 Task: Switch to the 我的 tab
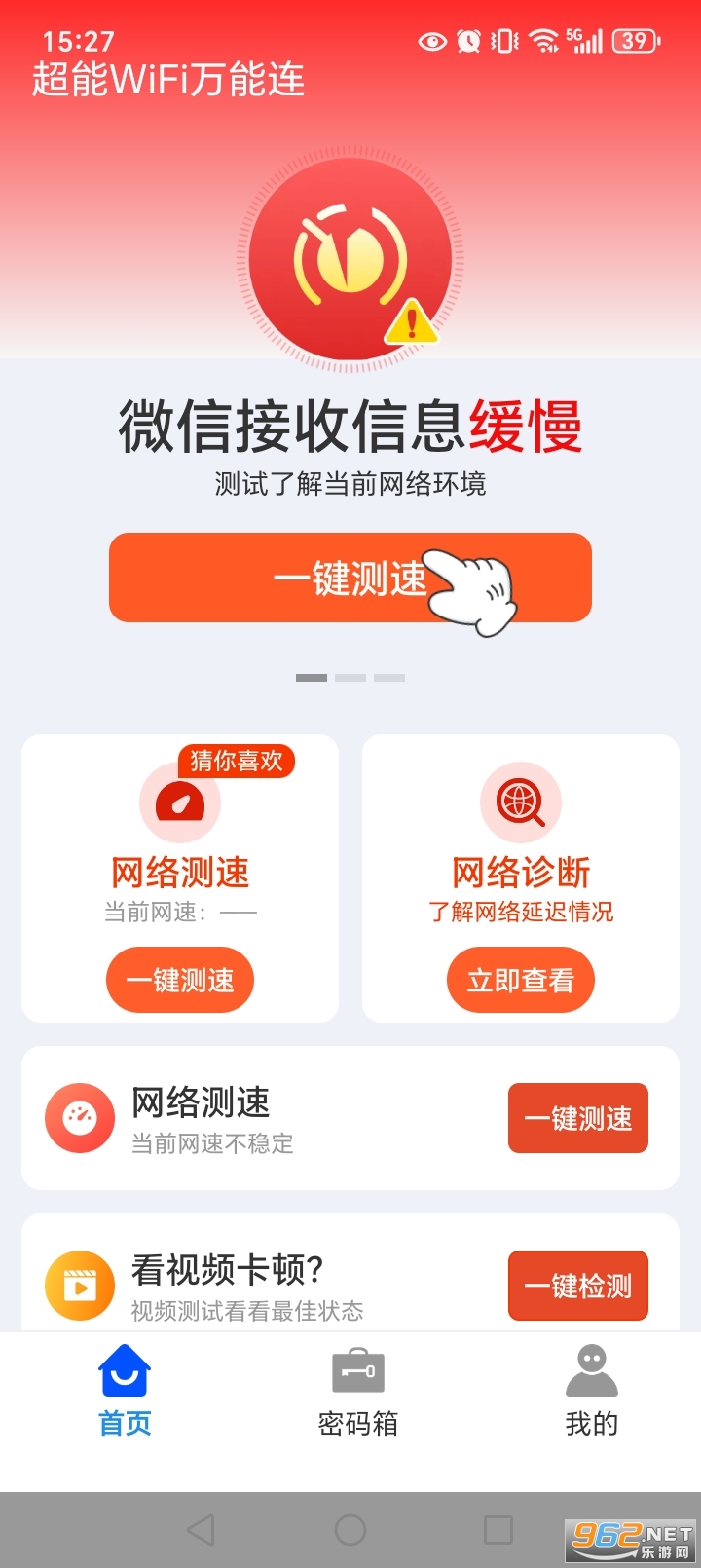click(592, 1393)
